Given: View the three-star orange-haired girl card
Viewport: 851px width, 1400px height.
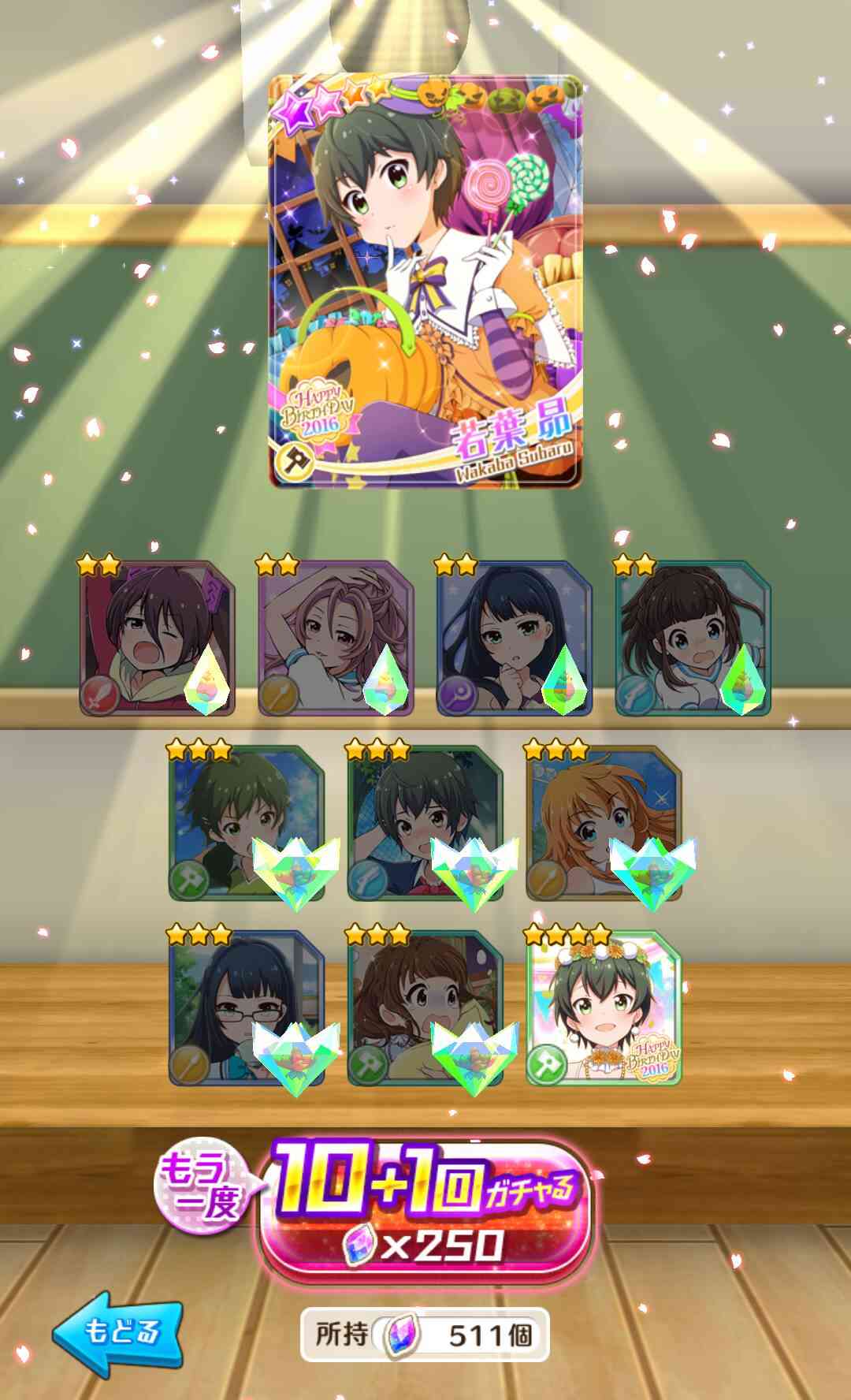Looking at the screenshot, I should [604, 824].
